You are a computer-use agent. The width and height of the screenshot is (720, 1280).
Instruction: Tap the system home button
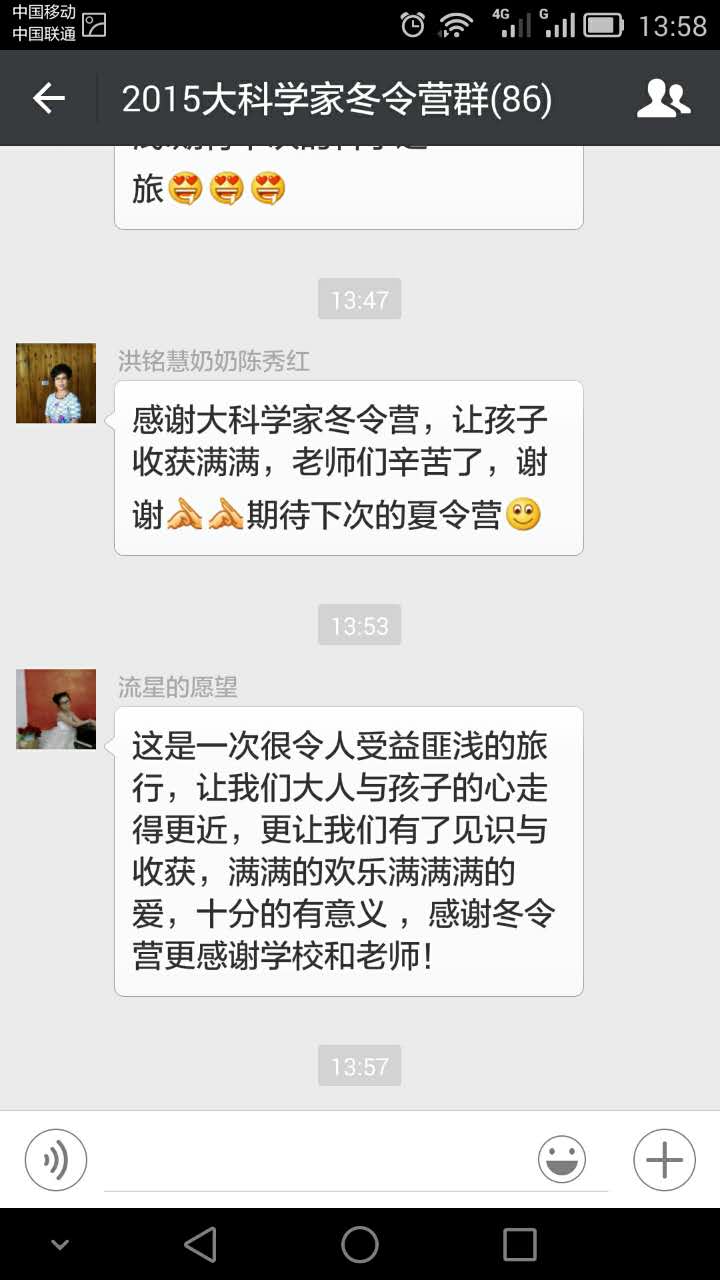click(x=360, y=1245)
